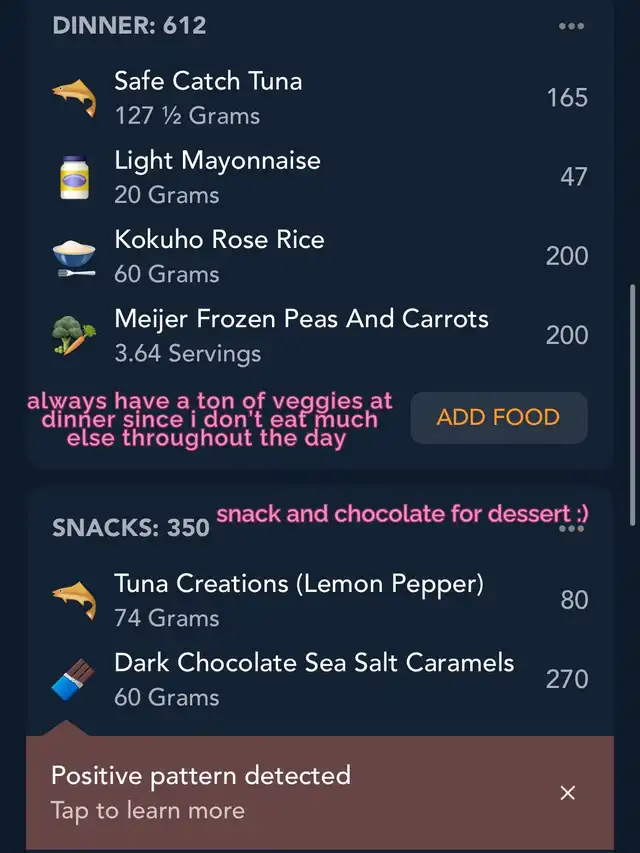Screen dimensions: 640x853
Task: Open the Snacks section overflow menu
Action: (571, 529)
